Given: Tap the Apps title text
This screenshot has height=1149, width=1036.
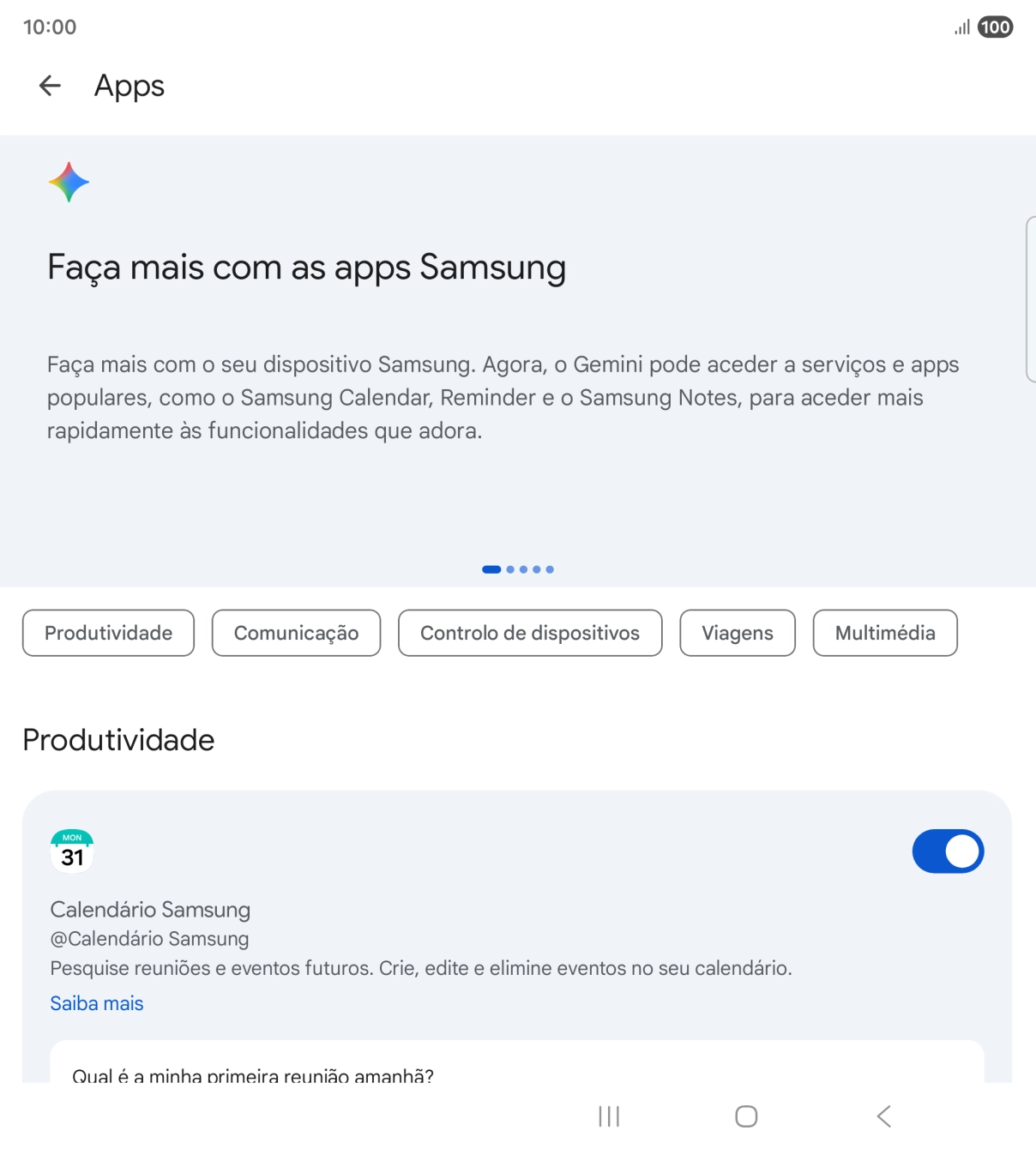Looking at the screenshot, I should point(129,85).
